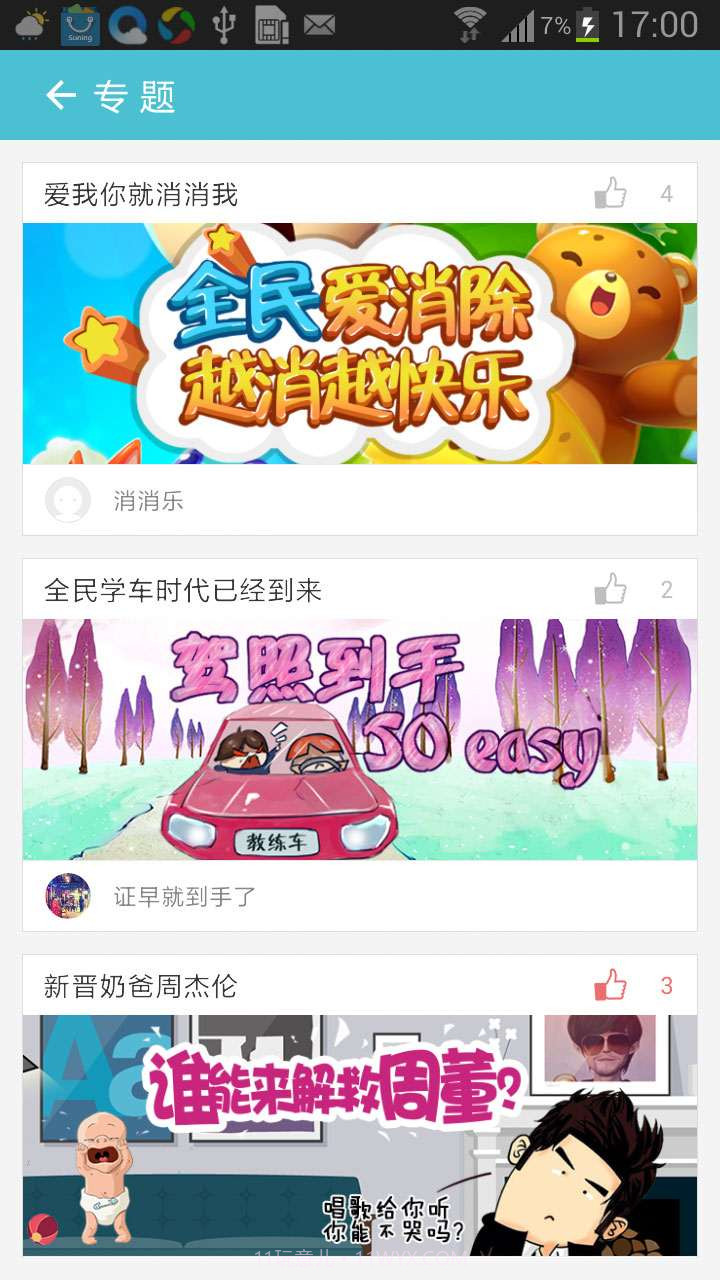
Task: Open the topic titled 爱我你就消消我
Action: tap(143, 192)
